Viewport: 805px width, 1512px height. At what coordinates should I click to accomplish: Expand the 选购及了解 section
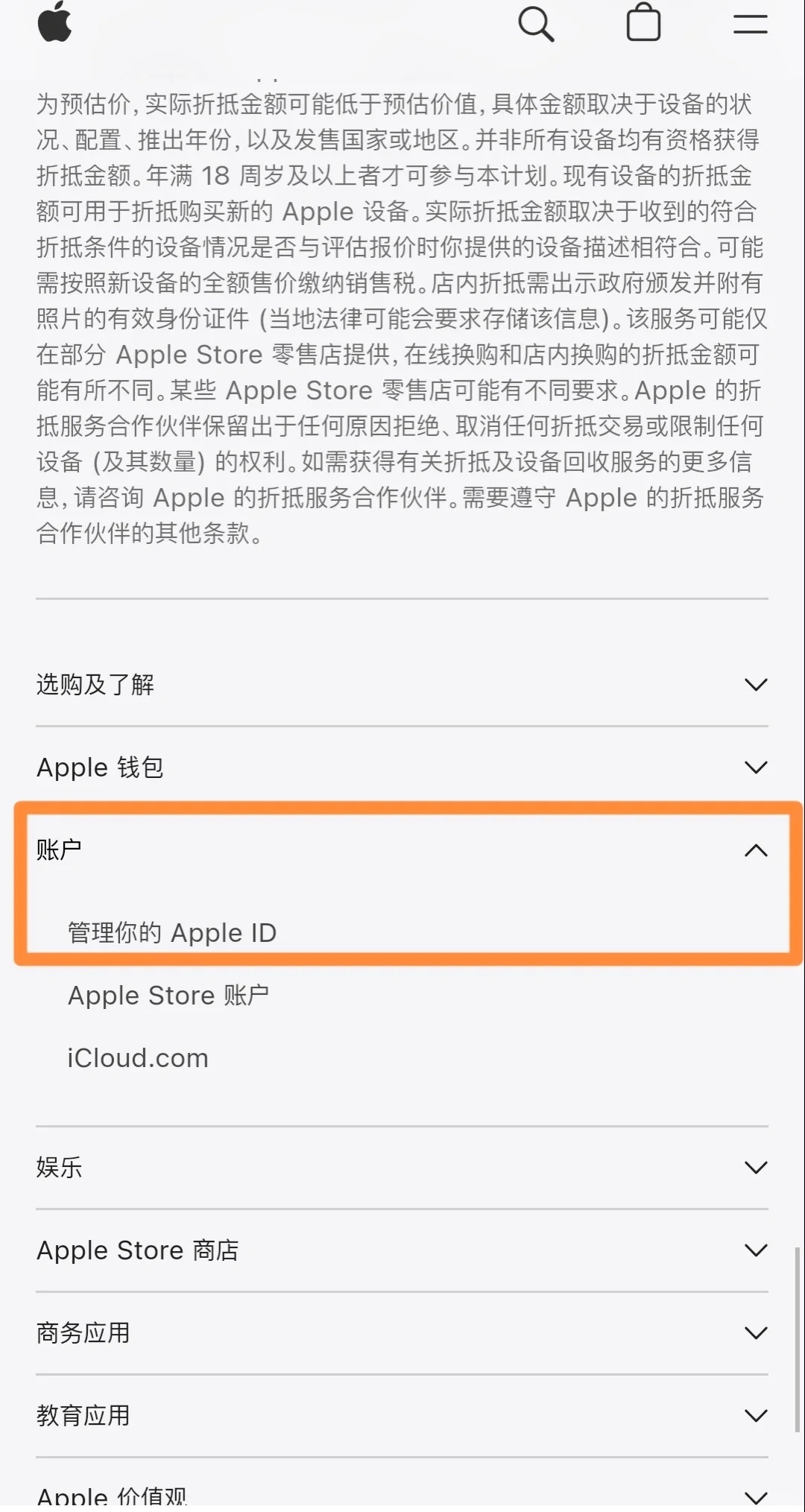[x=402, y=684]
